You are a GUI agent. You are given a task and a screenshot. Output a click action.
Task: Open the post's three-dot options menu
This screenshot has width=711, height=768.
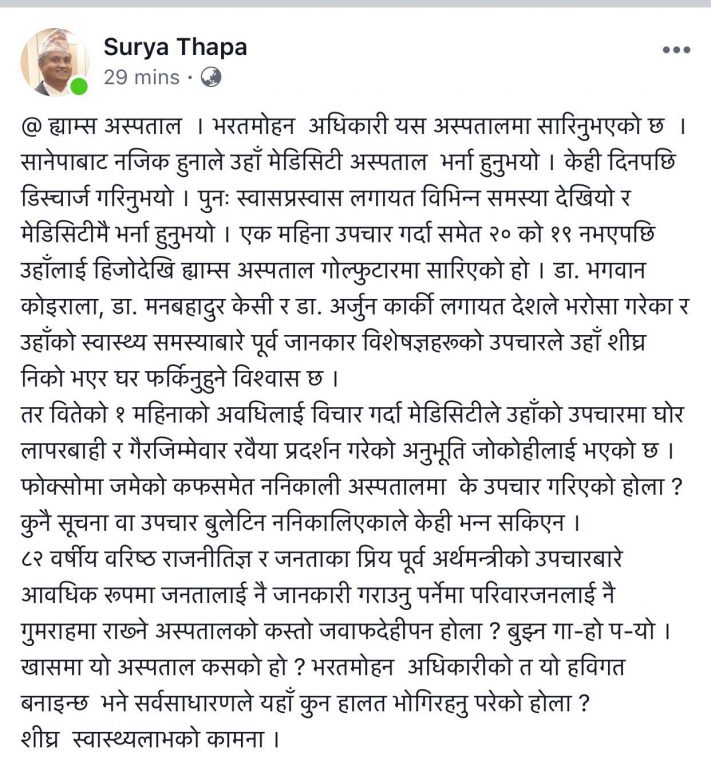(x=677, y=49)
